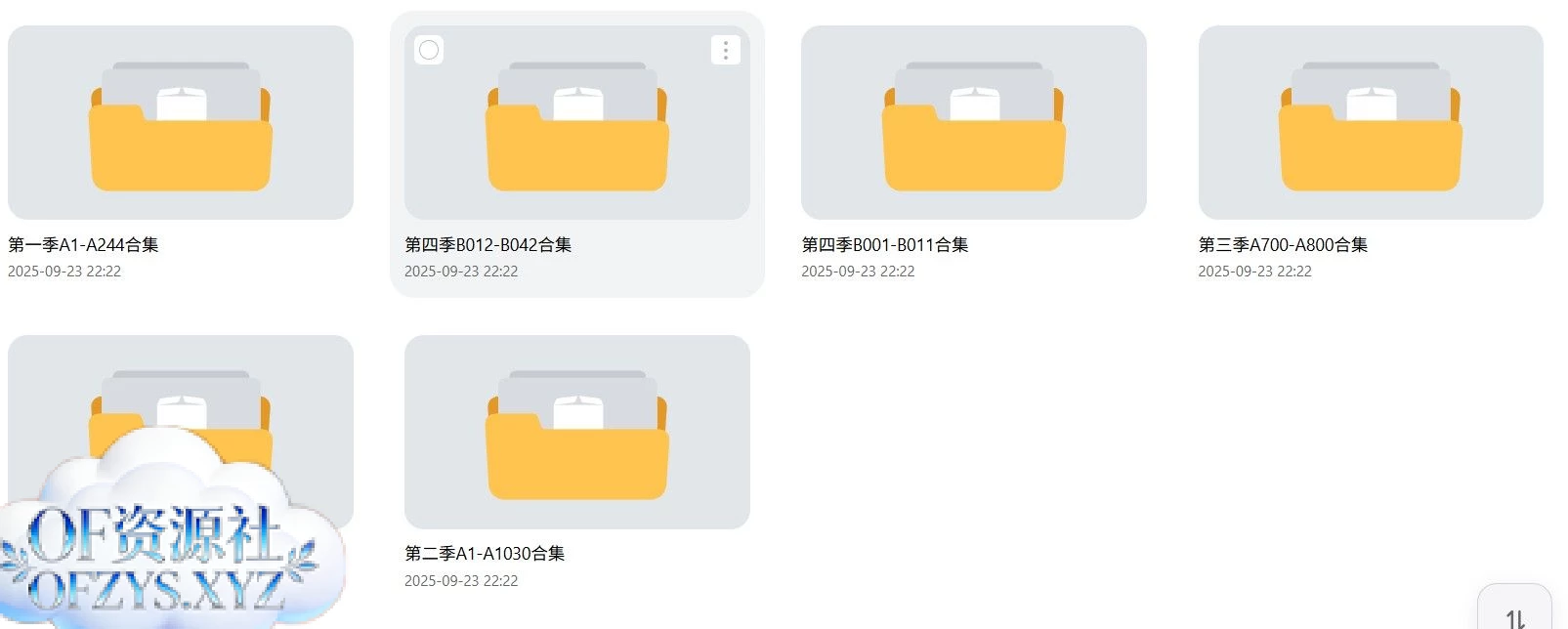Tap the sort order button
Viewport: 1568px width, 629px height.
[x=1514, y=615]
